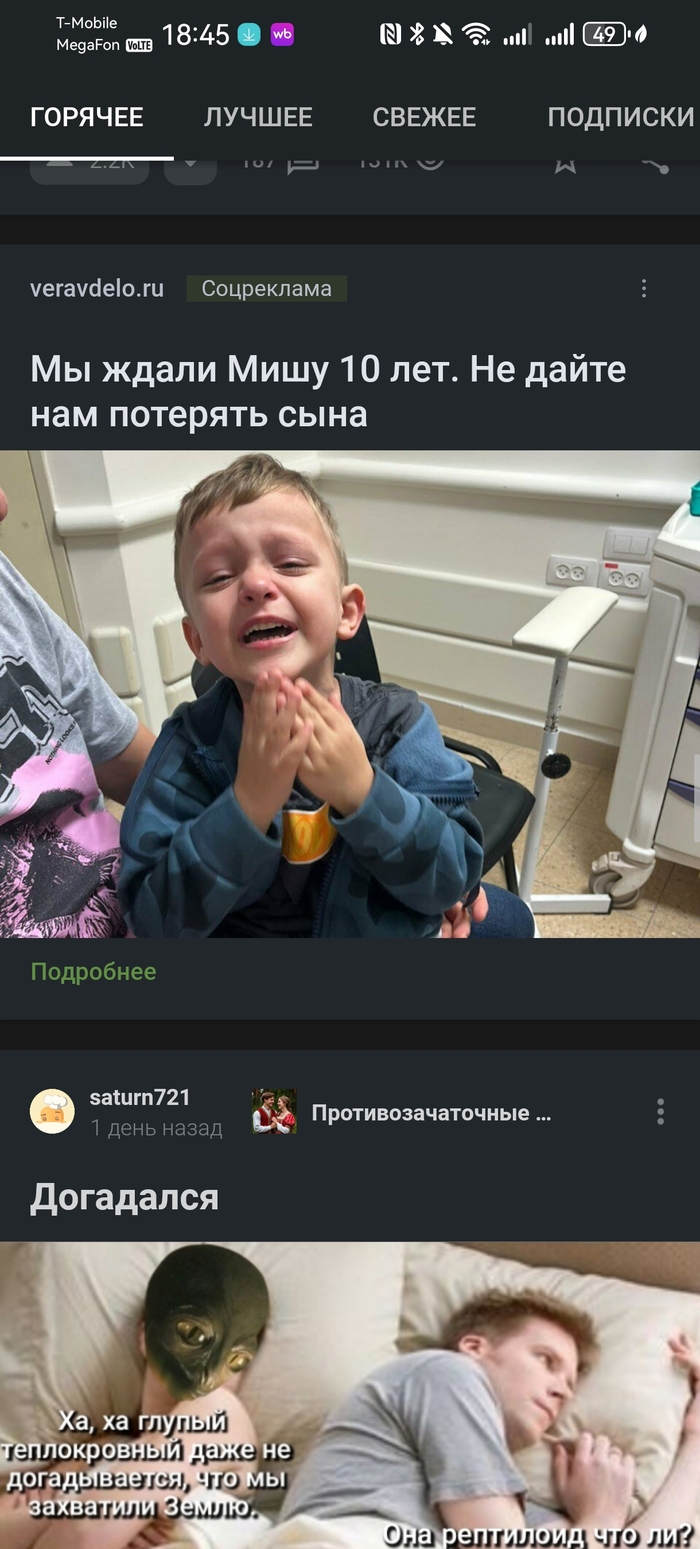The height and width of the screenshot is (1549, 700).
Task: Open the veravdelo.ru advertiser link
Action: coord(97,289)
